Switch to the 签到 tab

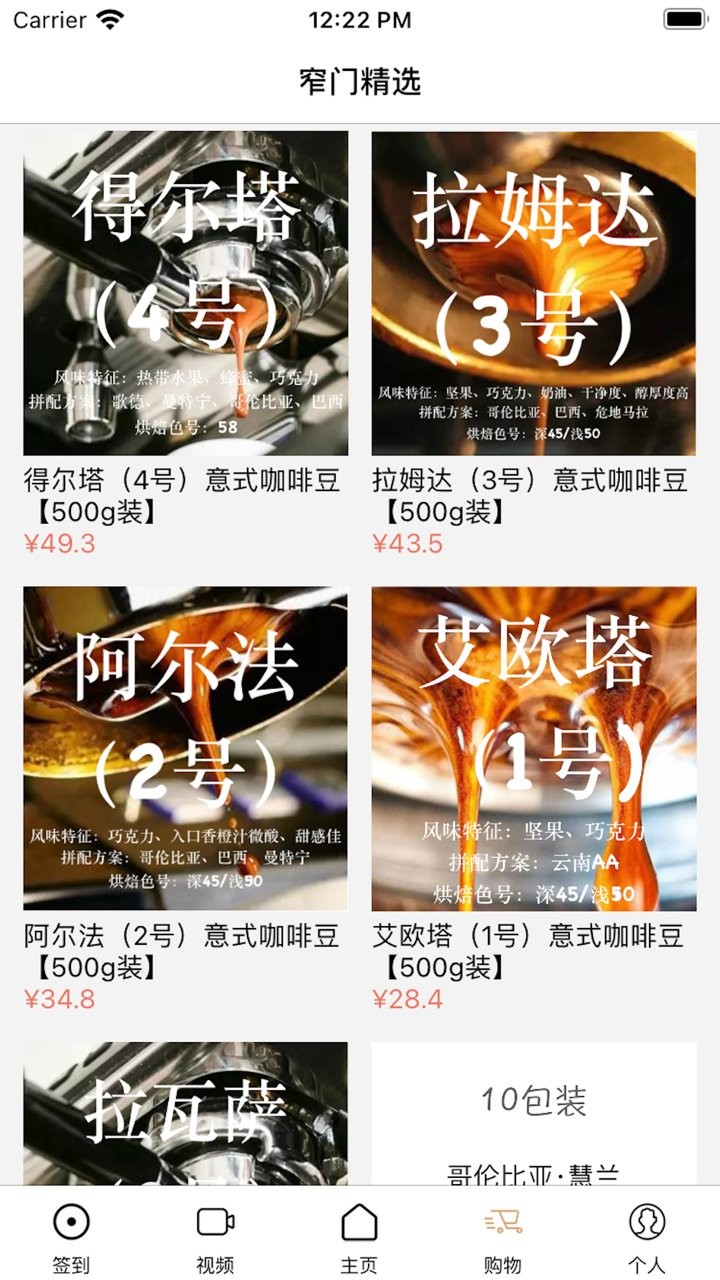click(71, 1238)
